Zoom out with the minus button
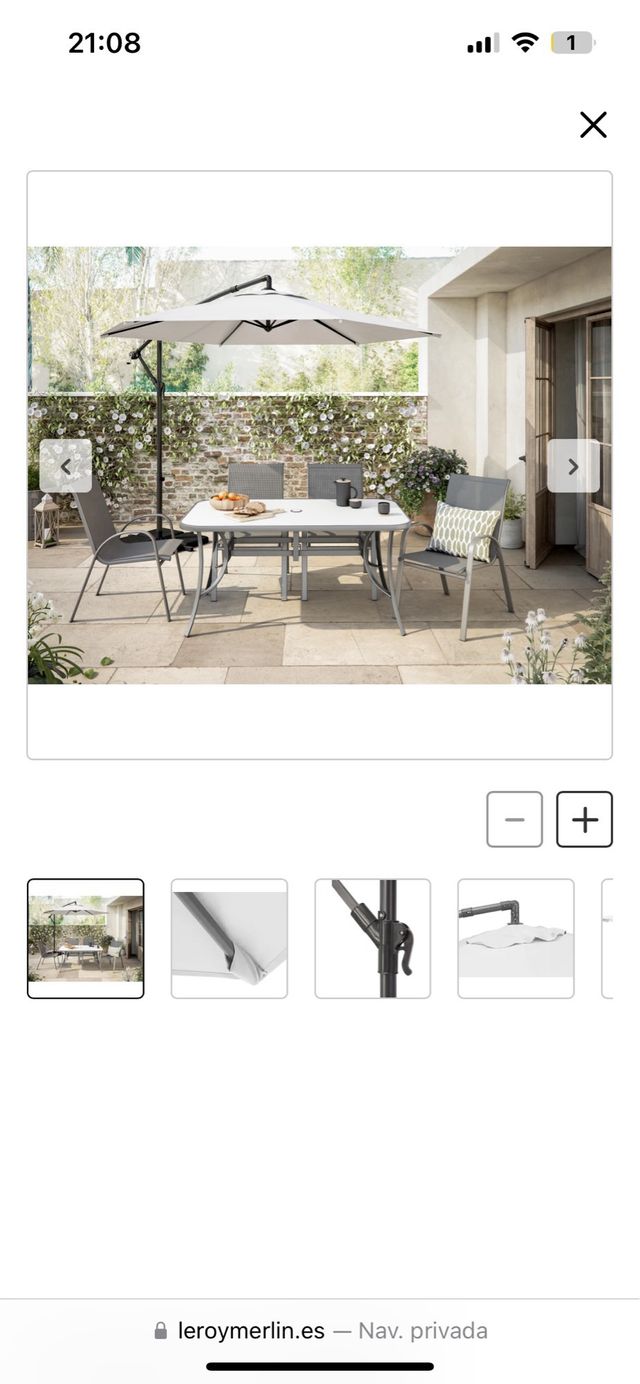The image size is (640, 1384). click(x=514, y=819)
